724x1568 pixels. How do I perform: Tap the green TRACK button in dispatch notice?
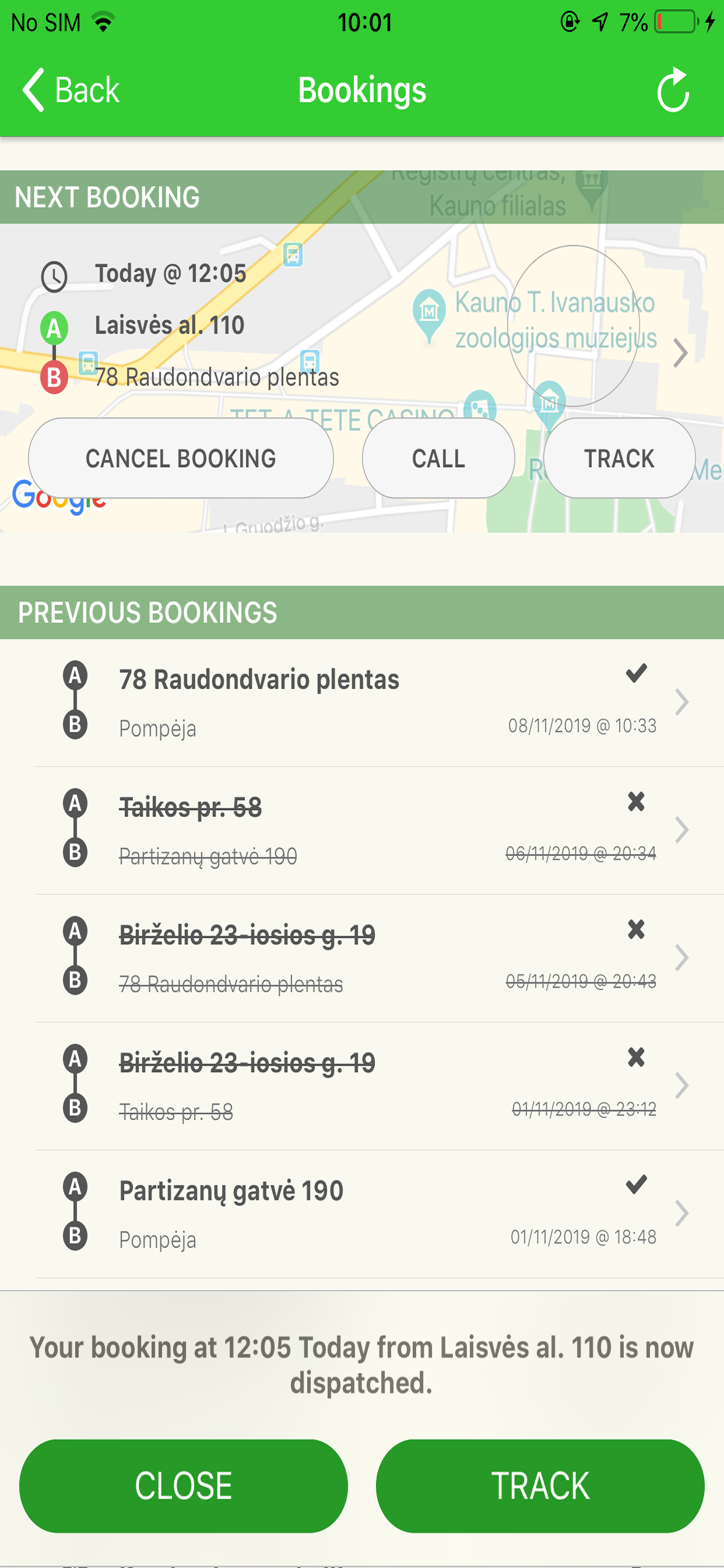pyautogui.click(x=540, y=1486)
